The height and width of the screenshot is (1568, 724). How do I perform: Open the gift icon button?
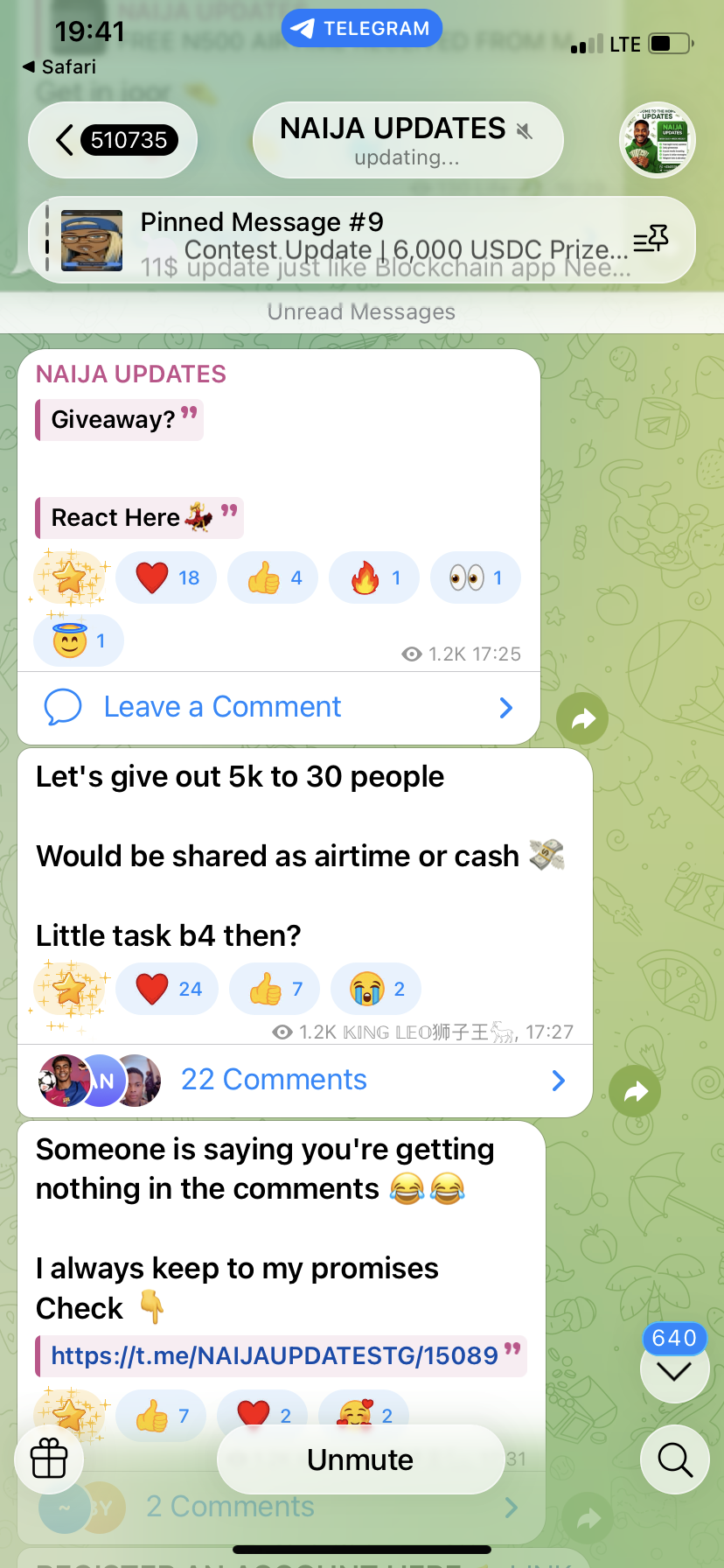pyautogui.click(x=49, y=1459)
